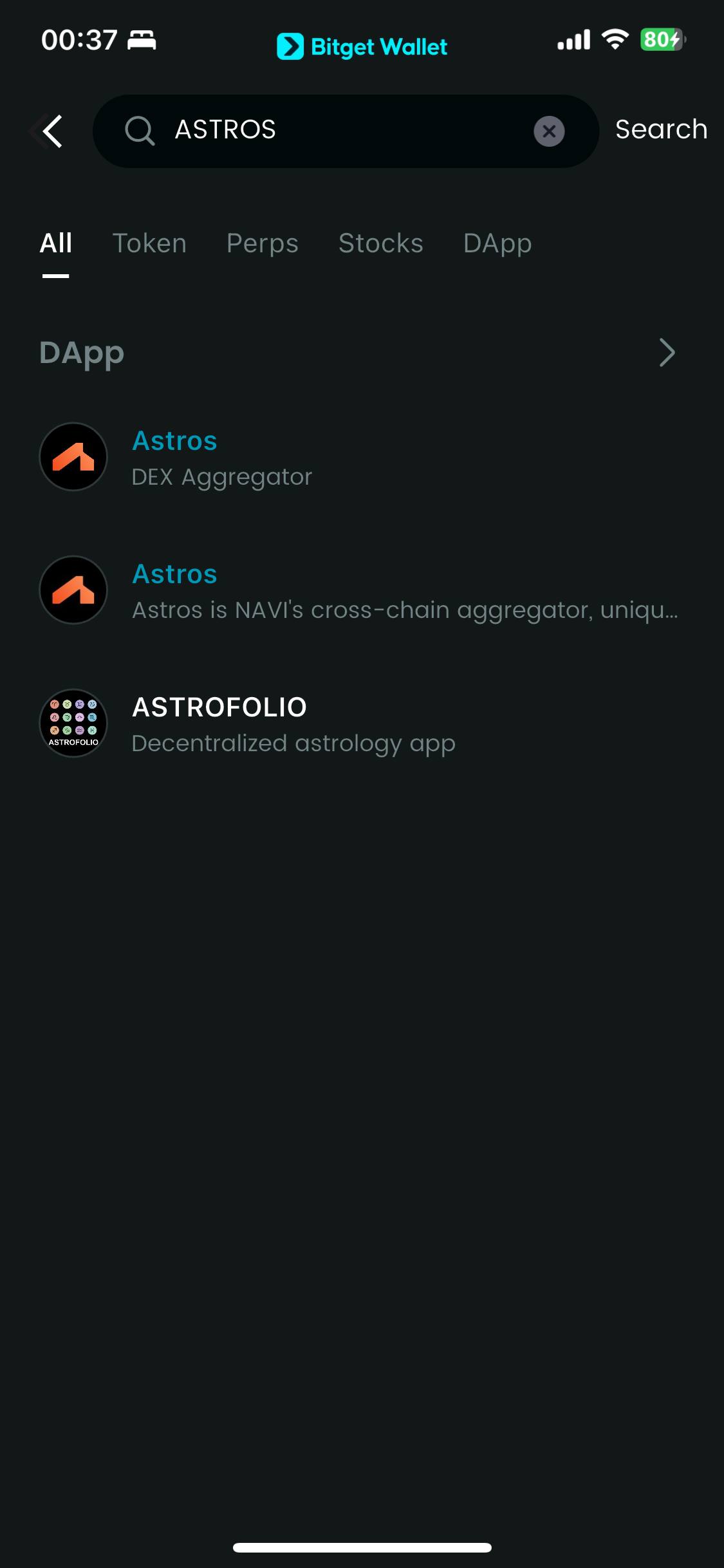Switch to the Token tab
724x1568 pixels.
pos(150,243)
